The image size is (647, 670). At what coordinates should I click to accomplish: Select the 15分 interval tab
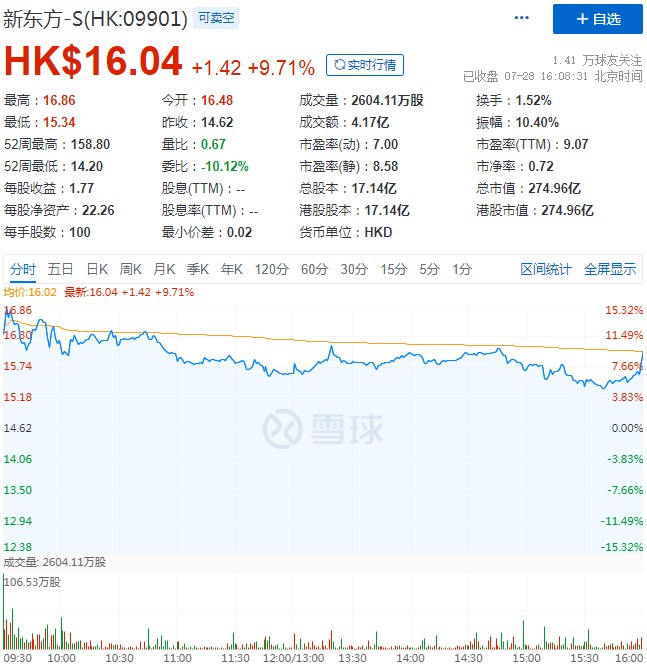coord(393,269)
